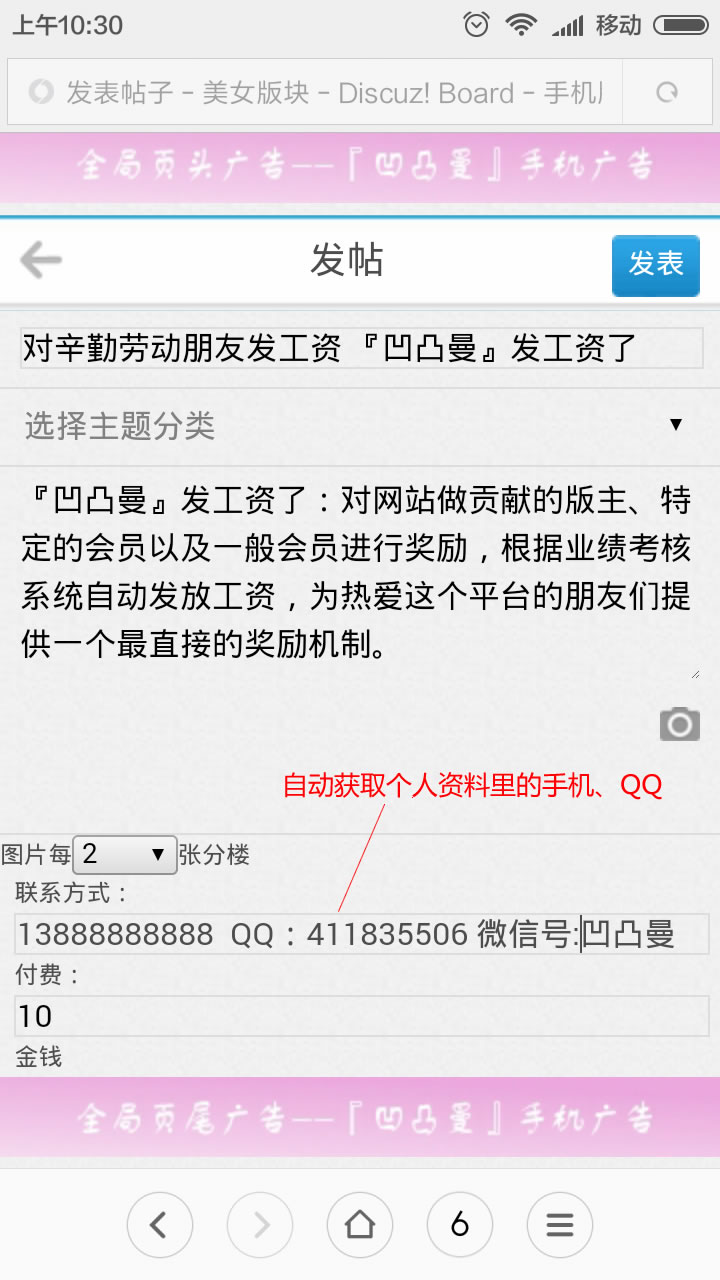Screen dimensions: 720x1280
Task: Open the 全局页尾广告 bottom banner ad
Action: click(x=360, y=1117)
